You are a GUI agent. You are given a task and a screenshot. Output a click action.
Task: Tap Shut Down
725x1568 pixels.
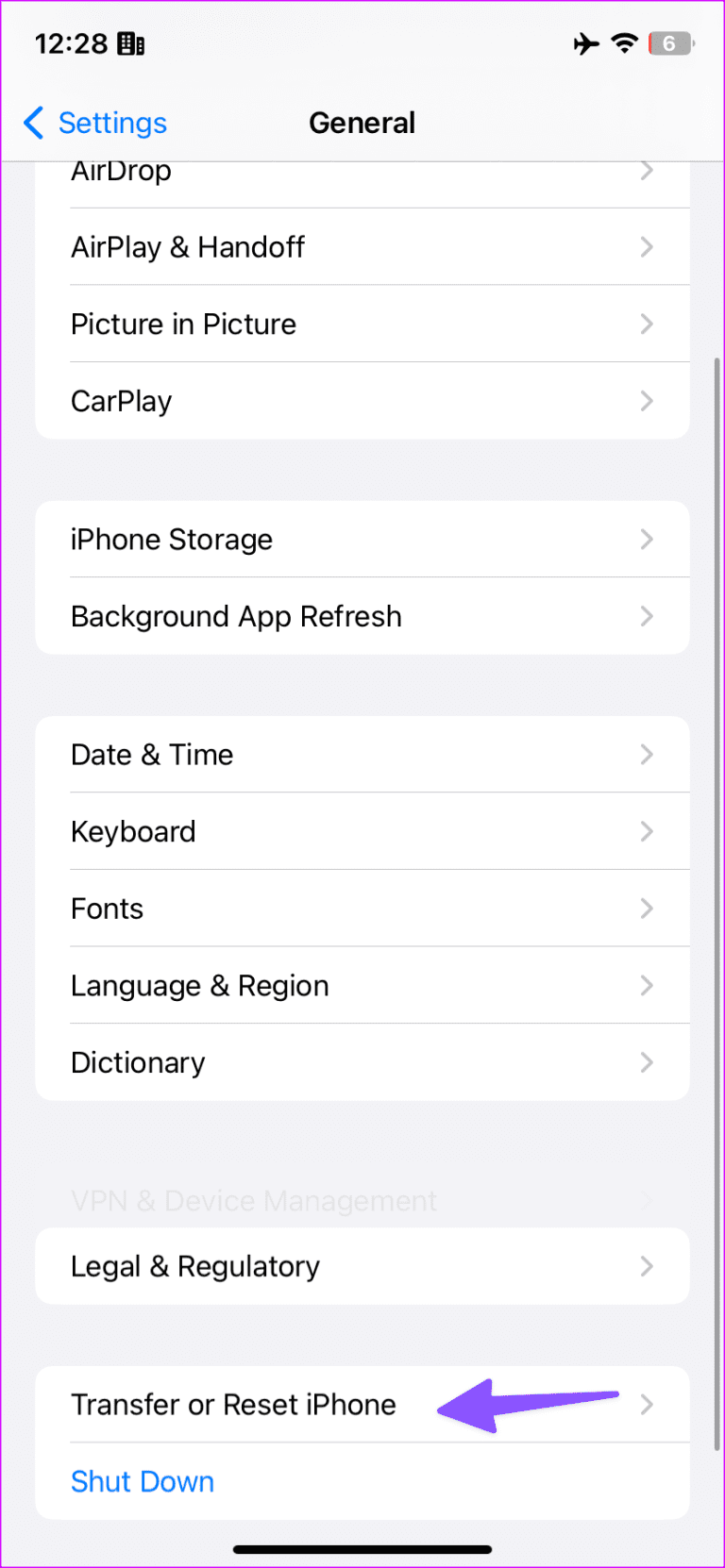point(143,1481)
